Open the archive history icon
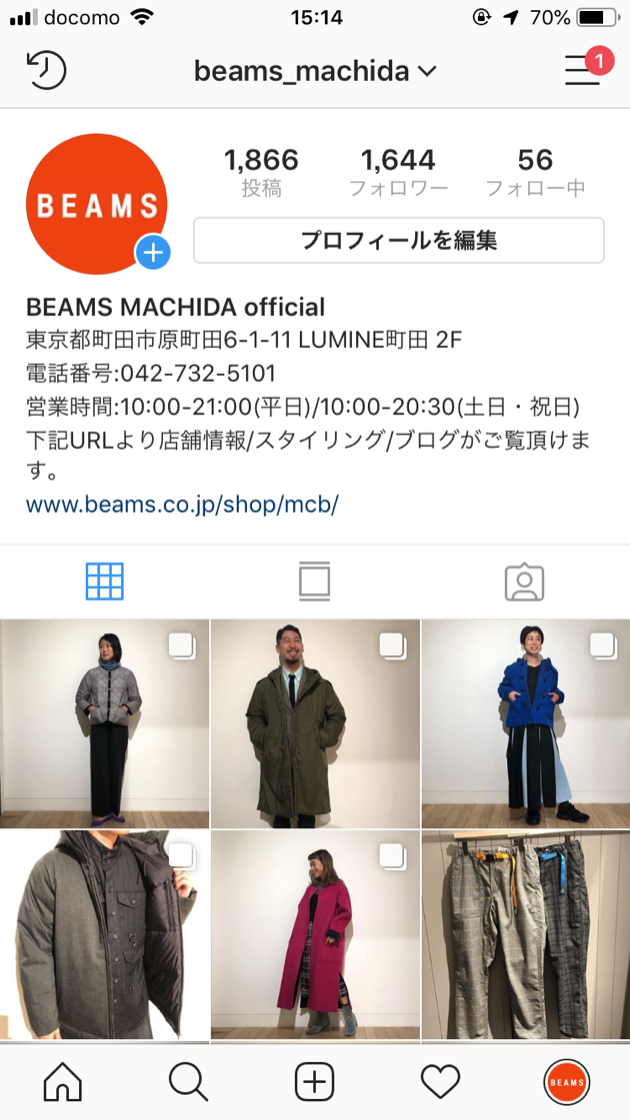The width and height of the screenshot is (630, 1120). point(45,70)
